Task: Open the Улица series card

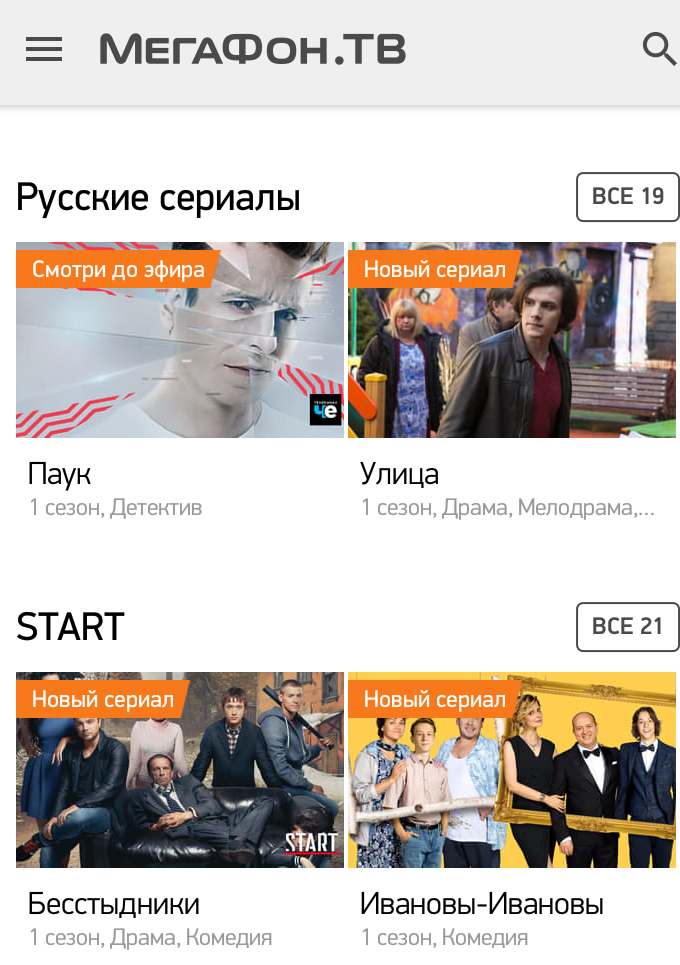Action: tap(512, 340)
